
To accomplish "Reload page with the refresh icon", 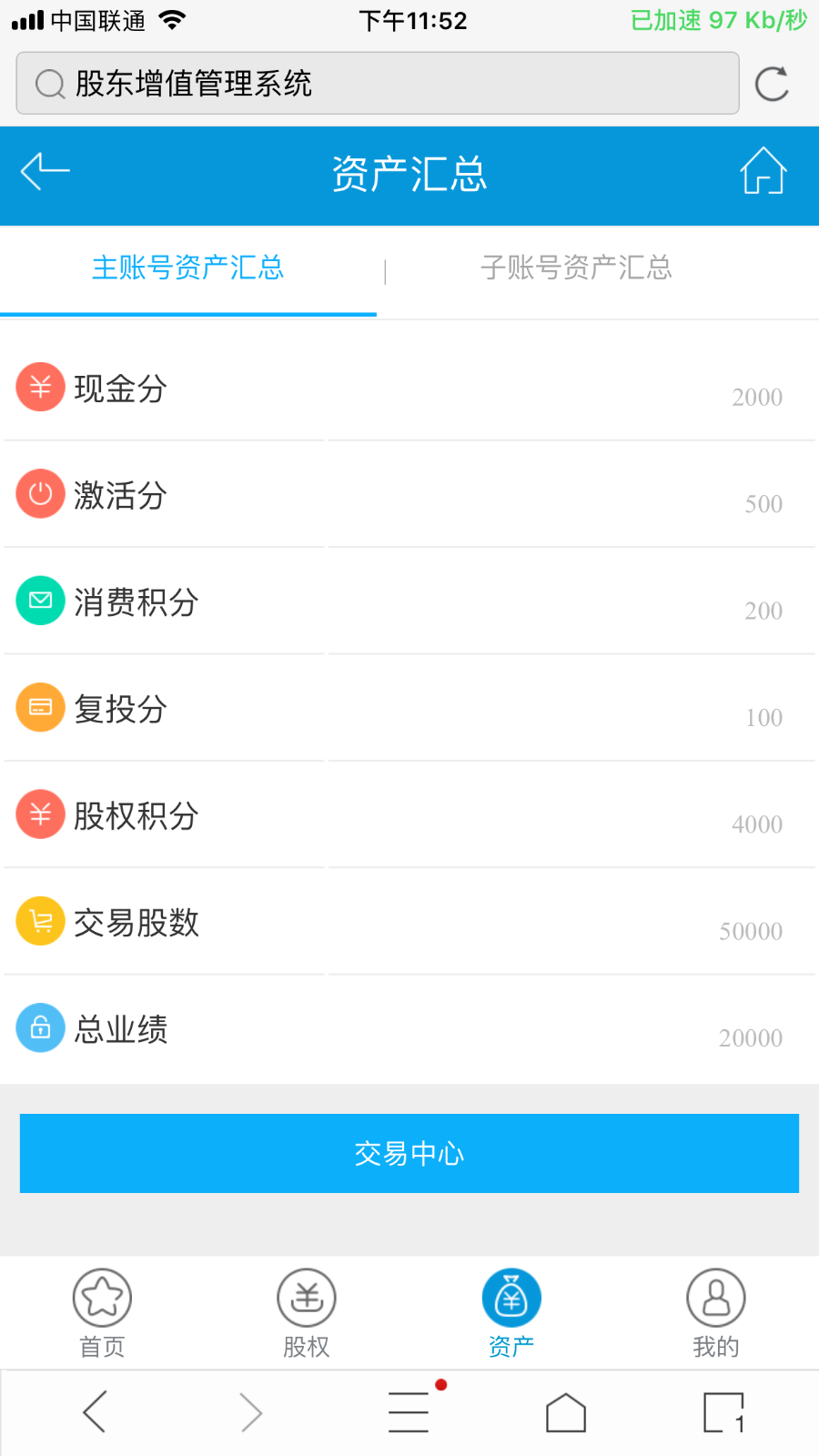I will tap(772, 84).
